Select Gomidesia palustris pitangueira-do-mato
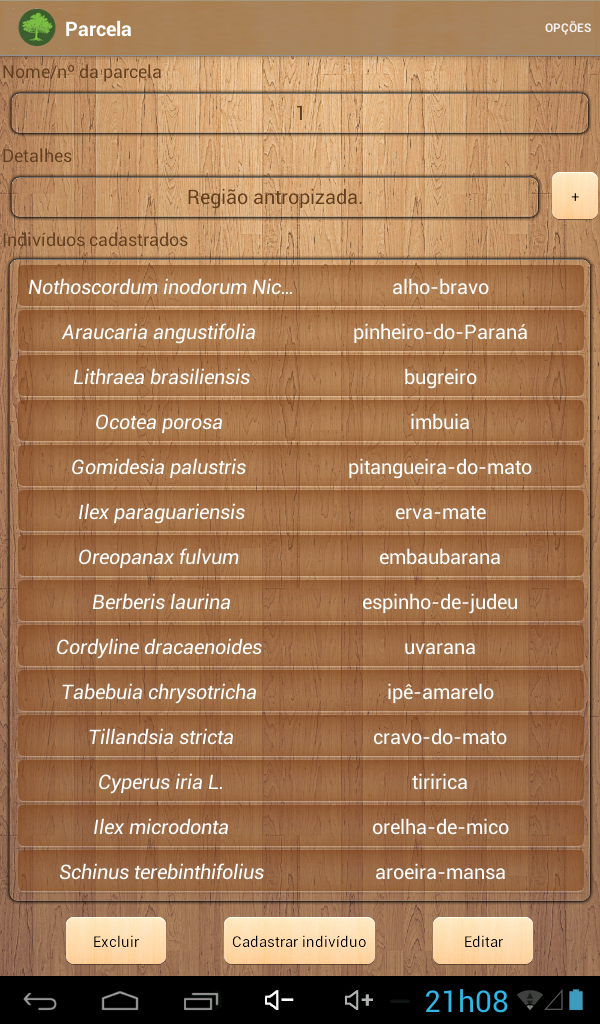The image size is (600, 1024). pyautogui.click(x=300, y=467)
